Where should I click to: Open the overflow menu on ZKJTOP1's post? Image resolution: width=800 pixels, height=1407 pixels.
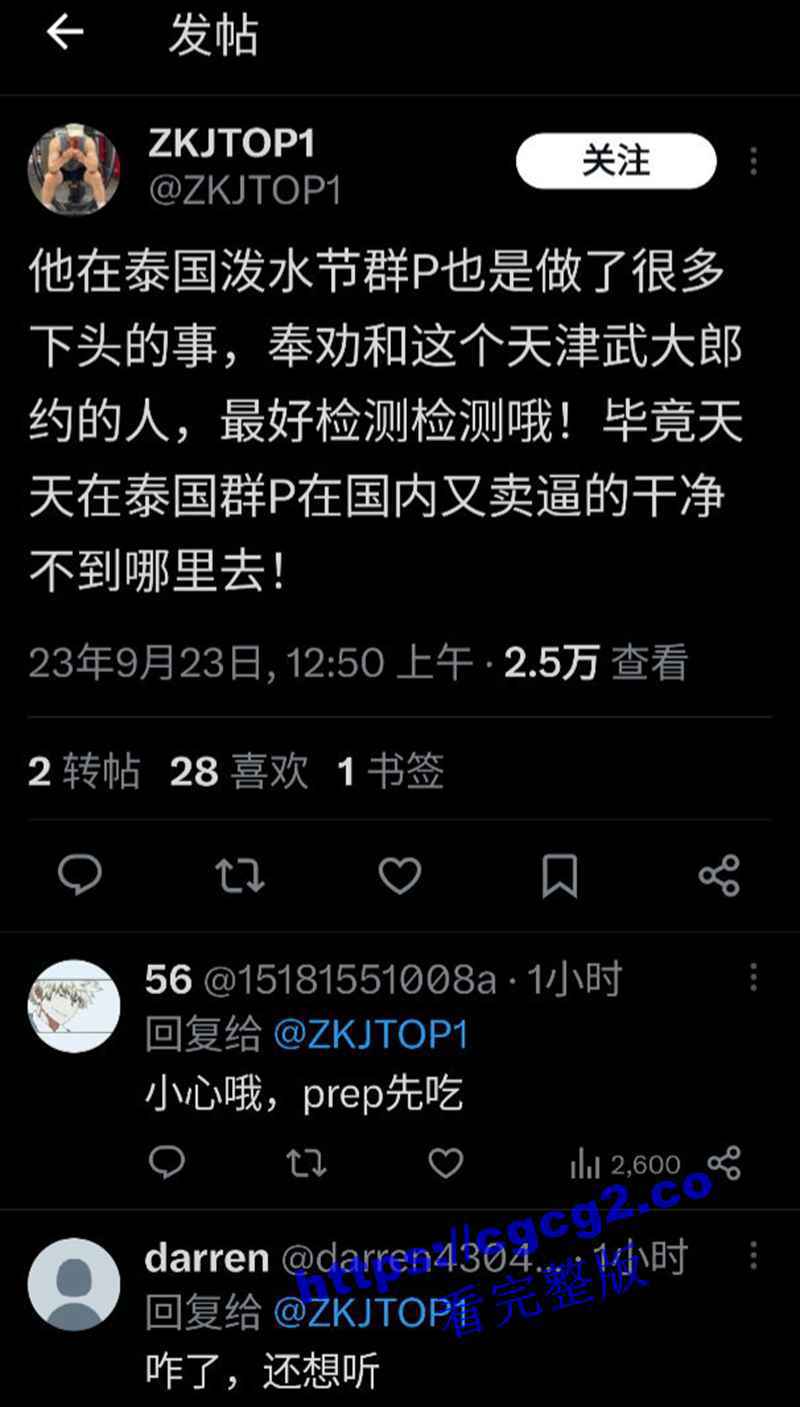[x=754, y=161]
